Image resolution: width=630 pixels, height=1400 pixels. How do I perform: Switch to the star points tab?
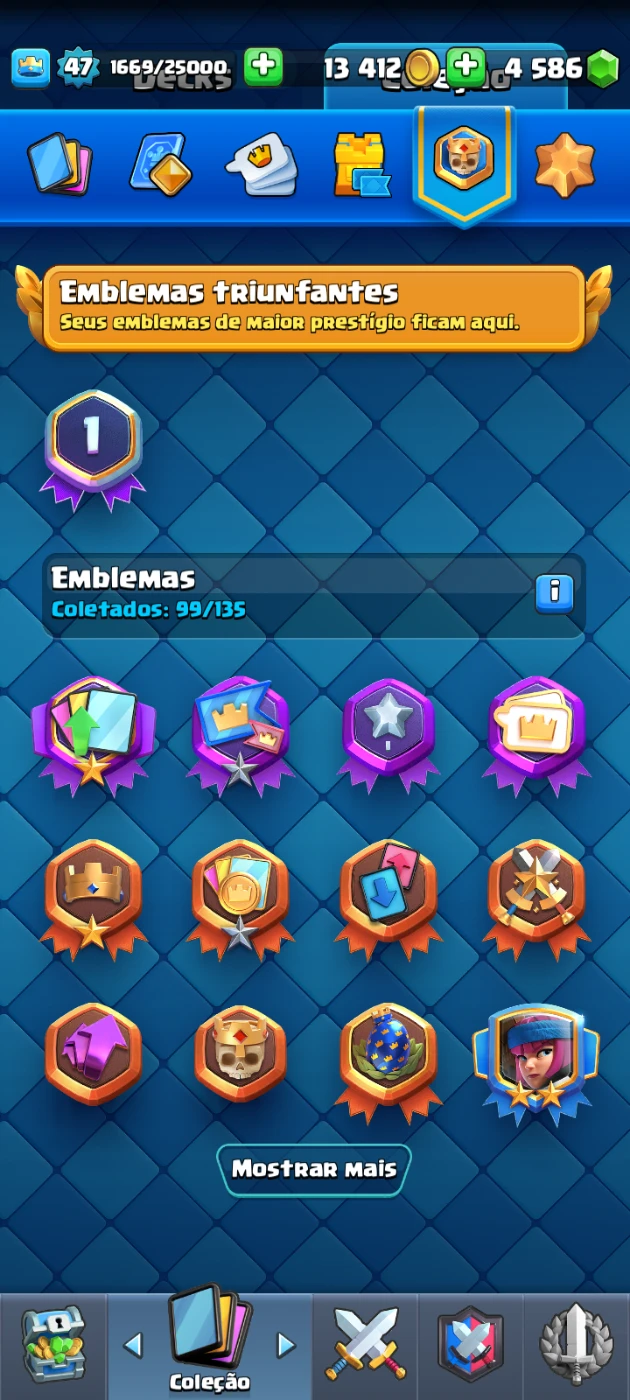click(564, 164)
